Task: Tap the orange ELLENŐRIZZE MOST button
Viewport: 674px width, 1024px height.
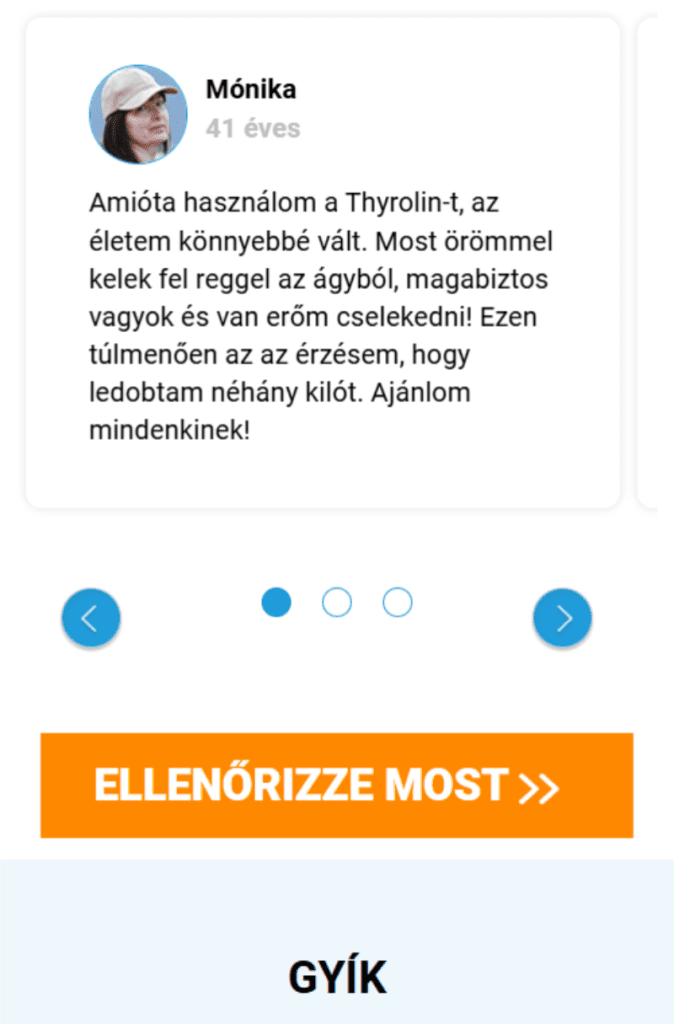Action: [x=337, y=785]
